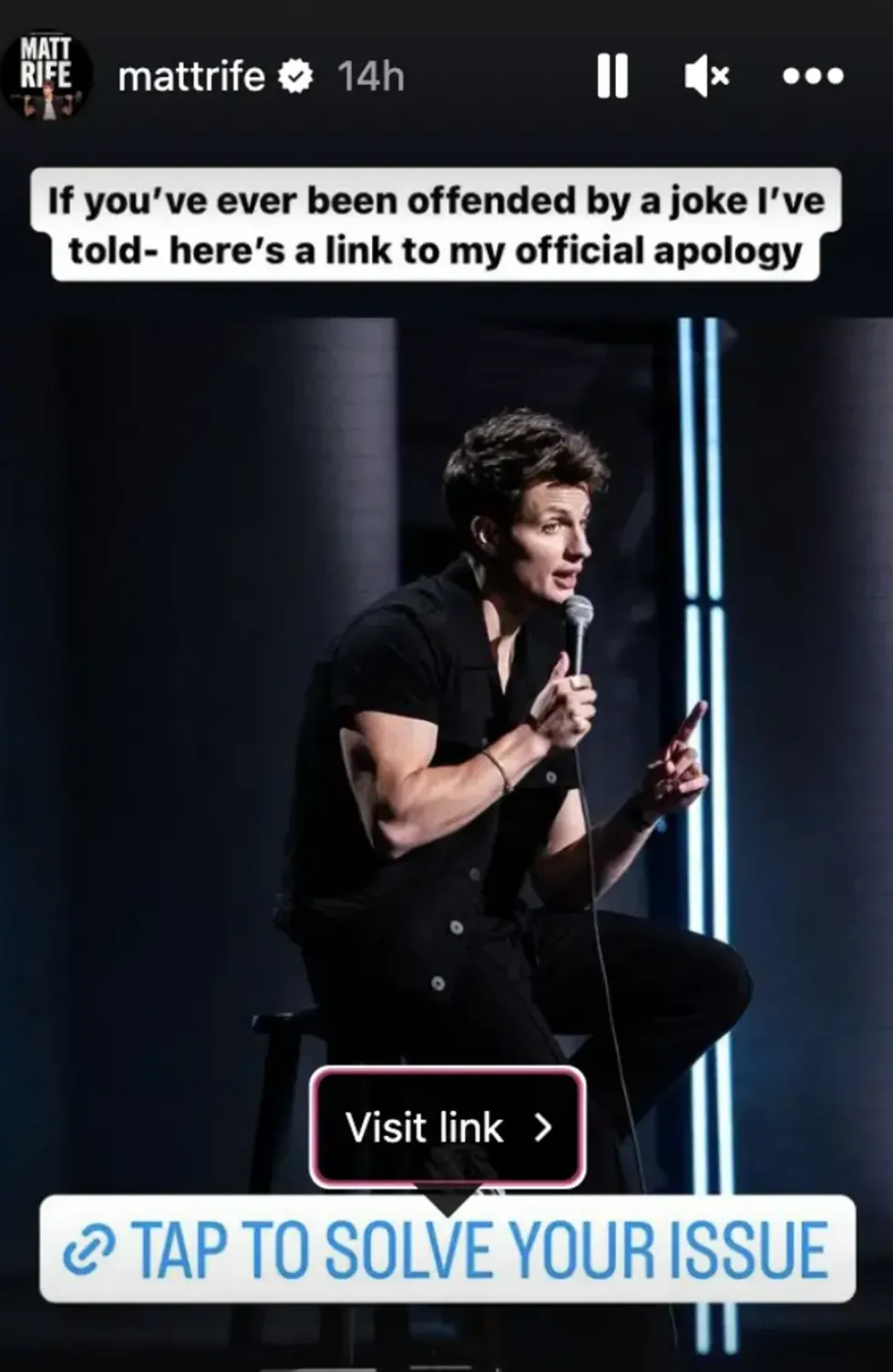Open the TAP TO SOLVE YOUR ISSUE link sticker
Screen dimensions: 893x1372
(447, 1249)
